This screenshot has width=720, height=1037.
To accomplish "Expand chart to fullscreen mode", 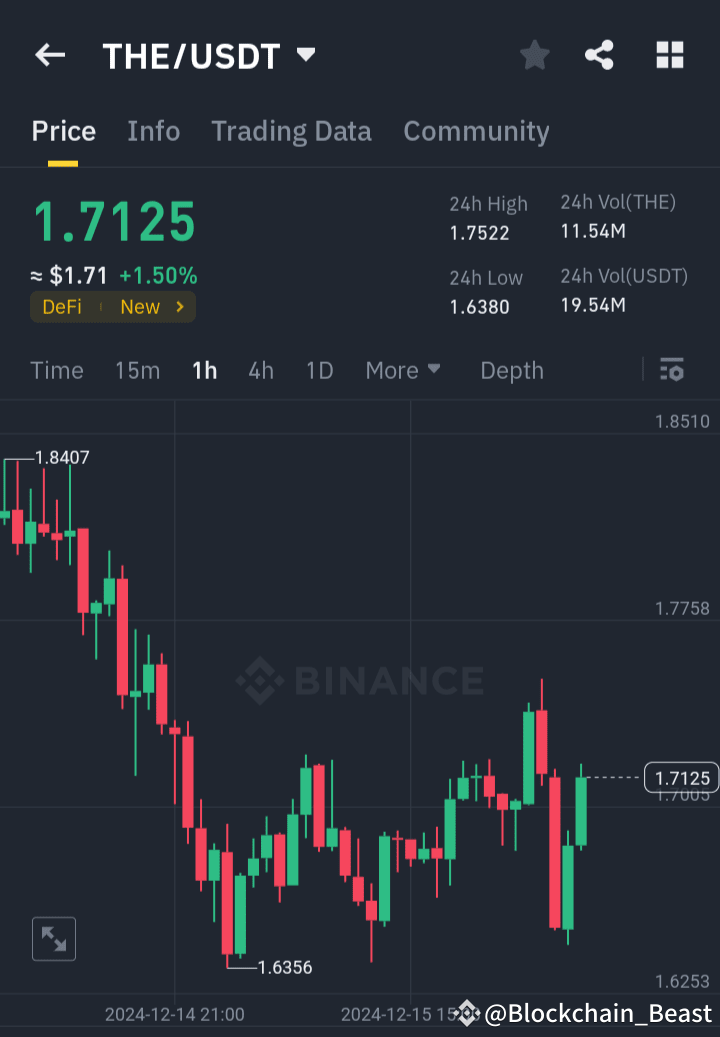I will pyautogui.click(x=54, y=938).
